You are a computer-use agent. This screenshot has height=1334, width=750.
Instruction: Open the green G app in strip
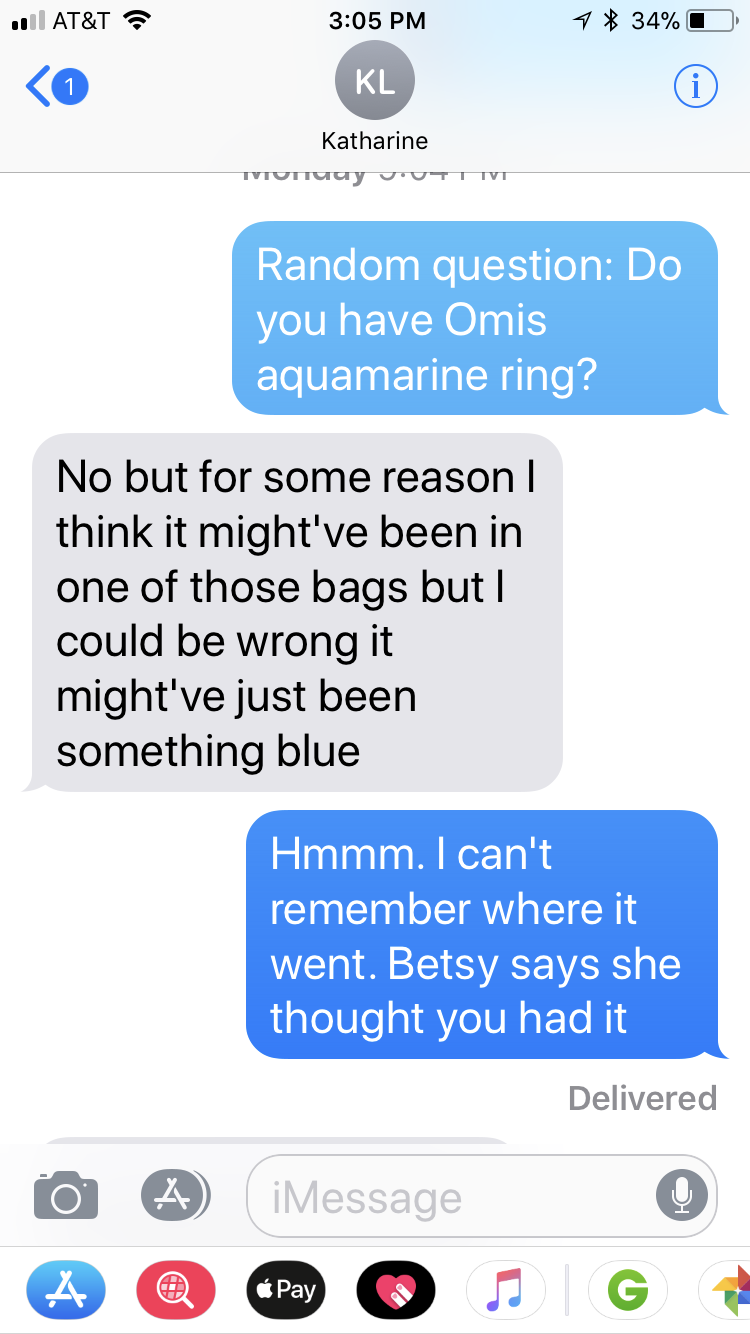[x=627, y=1290]
